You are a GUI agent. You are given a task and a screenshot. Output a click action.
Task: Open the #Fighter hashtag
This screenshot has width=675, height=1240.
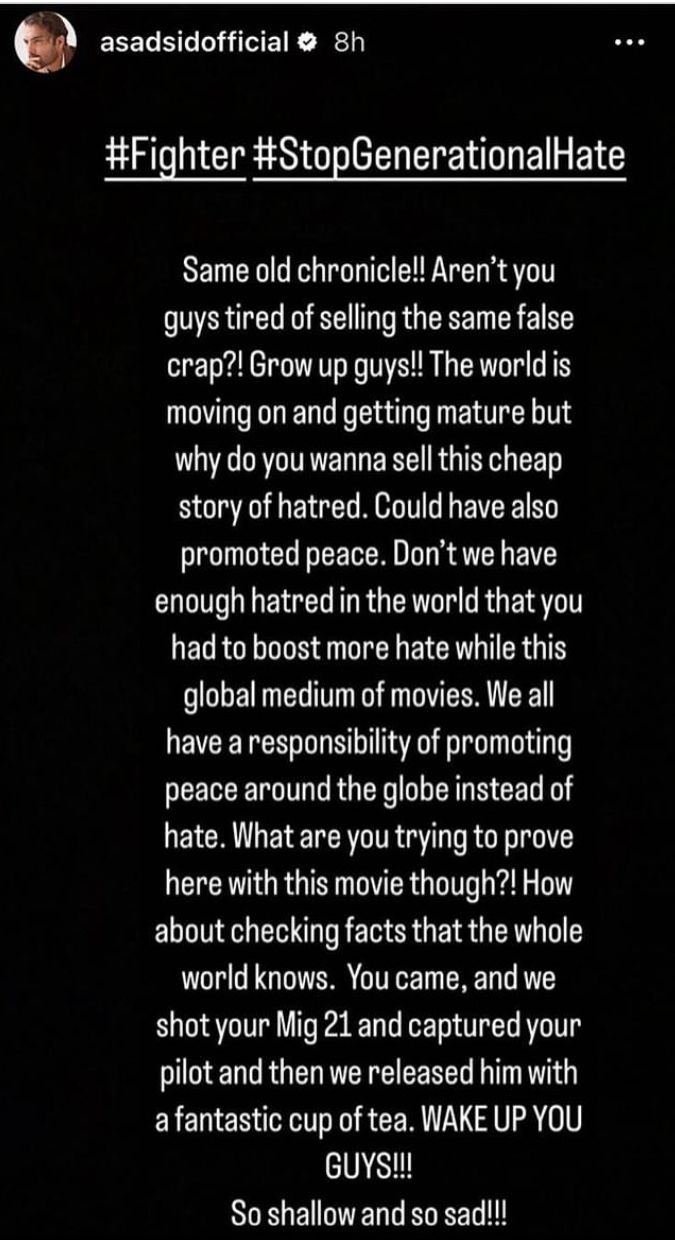pos(175,156)
